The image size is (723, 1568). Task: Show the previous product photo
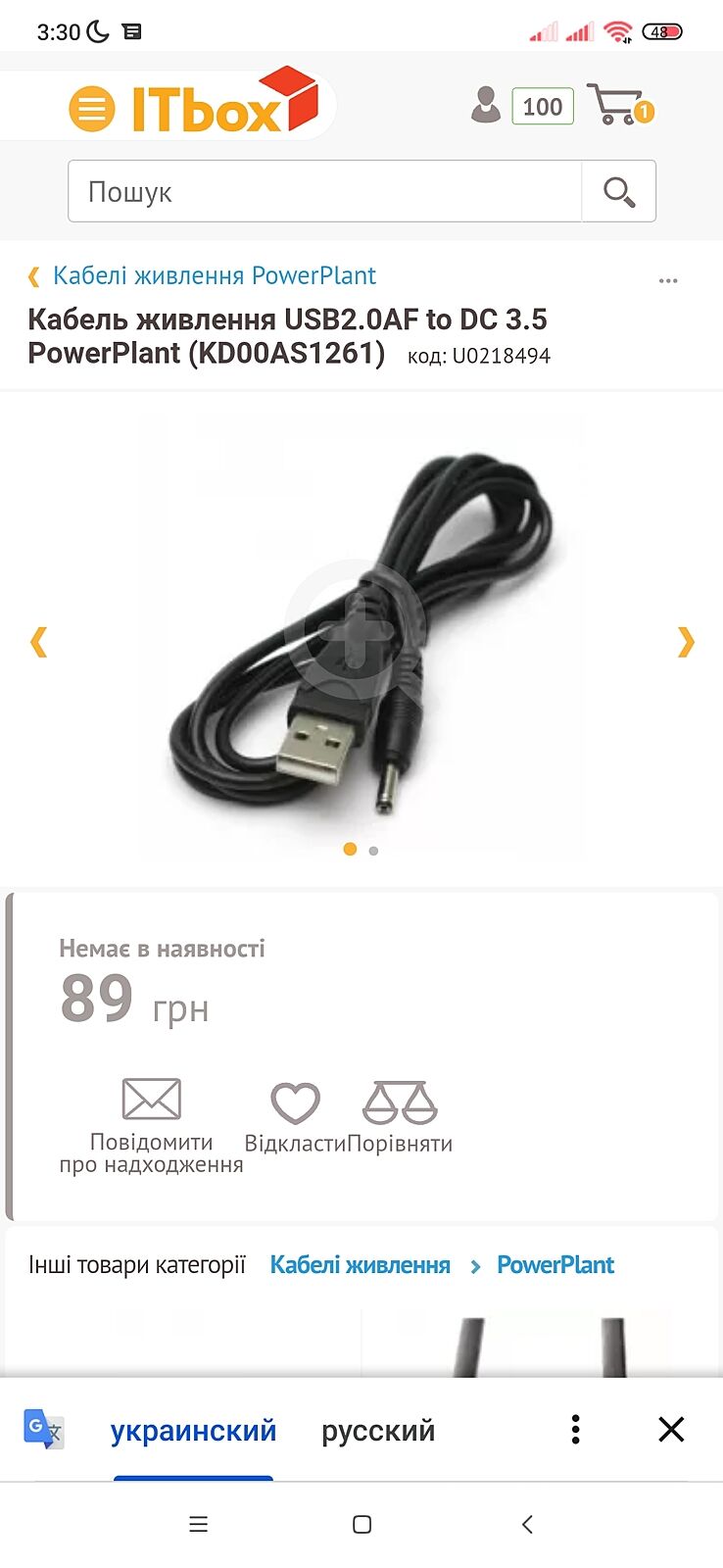(38, 642)
